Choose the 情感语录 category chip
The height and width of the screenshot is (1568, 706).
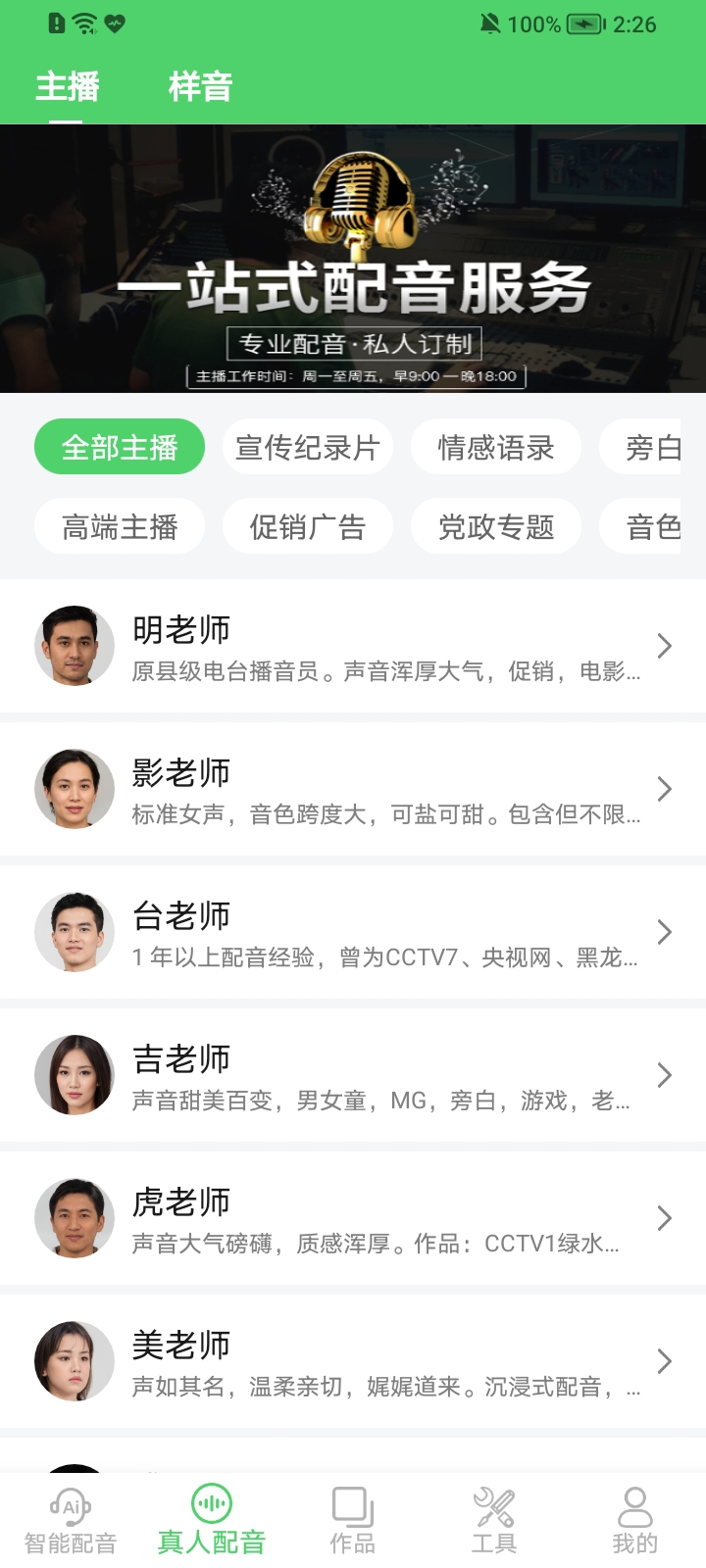(496, 447)
